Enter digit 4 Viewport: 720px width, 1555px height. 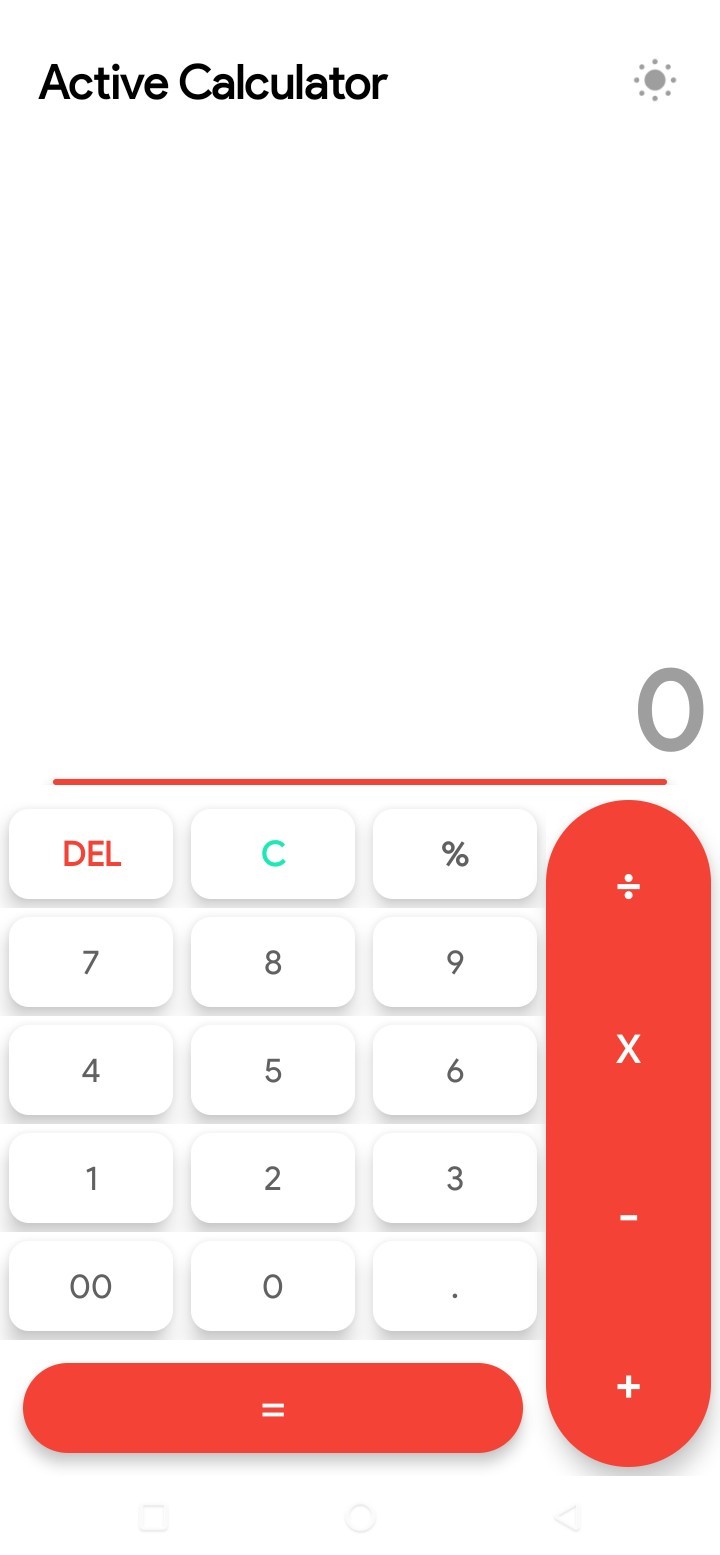[x=91, y=1070]
